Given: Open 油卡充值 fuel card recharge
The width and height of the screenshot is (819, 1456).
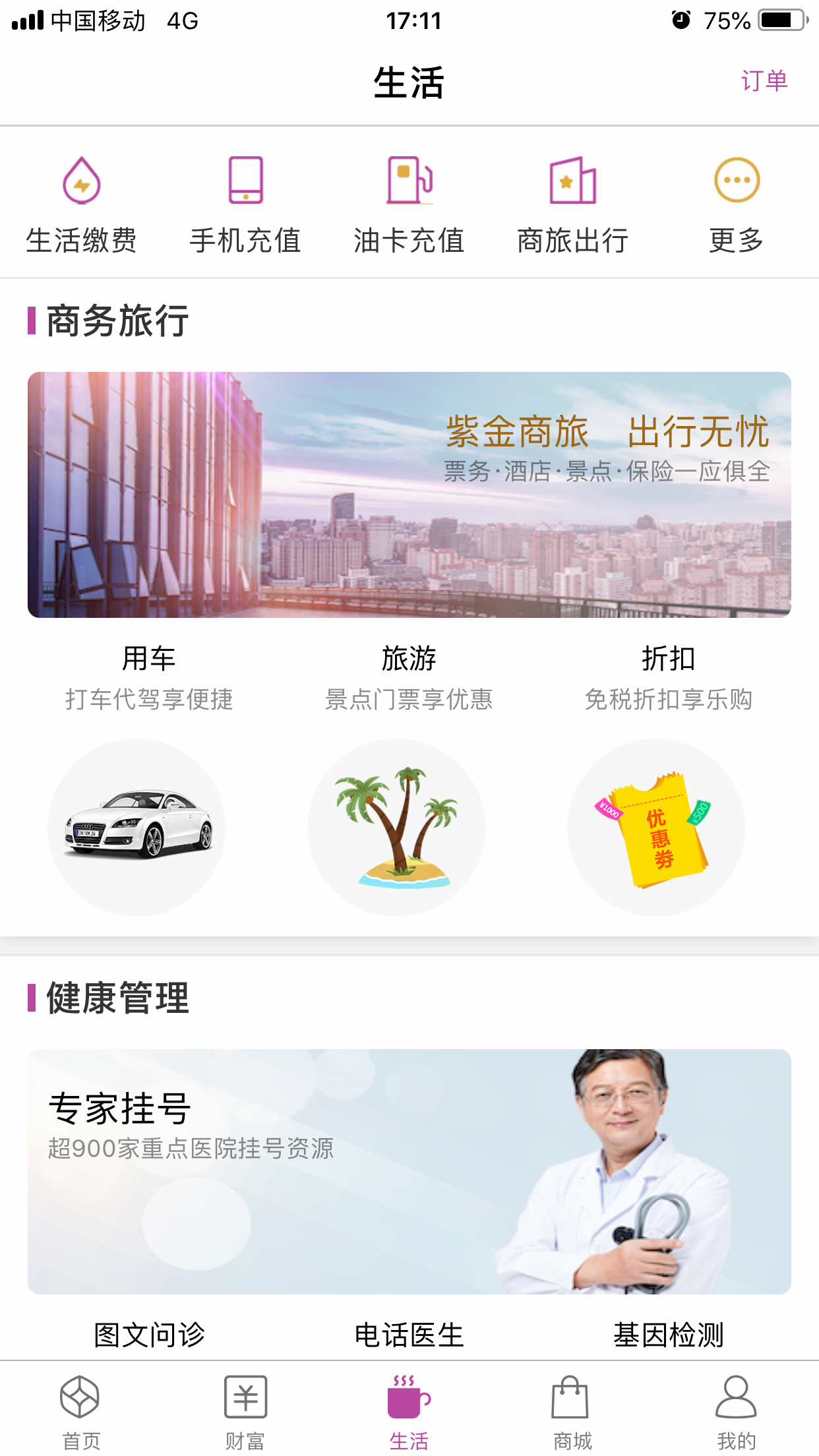Looking at the screenshot, I should [409, 204].
